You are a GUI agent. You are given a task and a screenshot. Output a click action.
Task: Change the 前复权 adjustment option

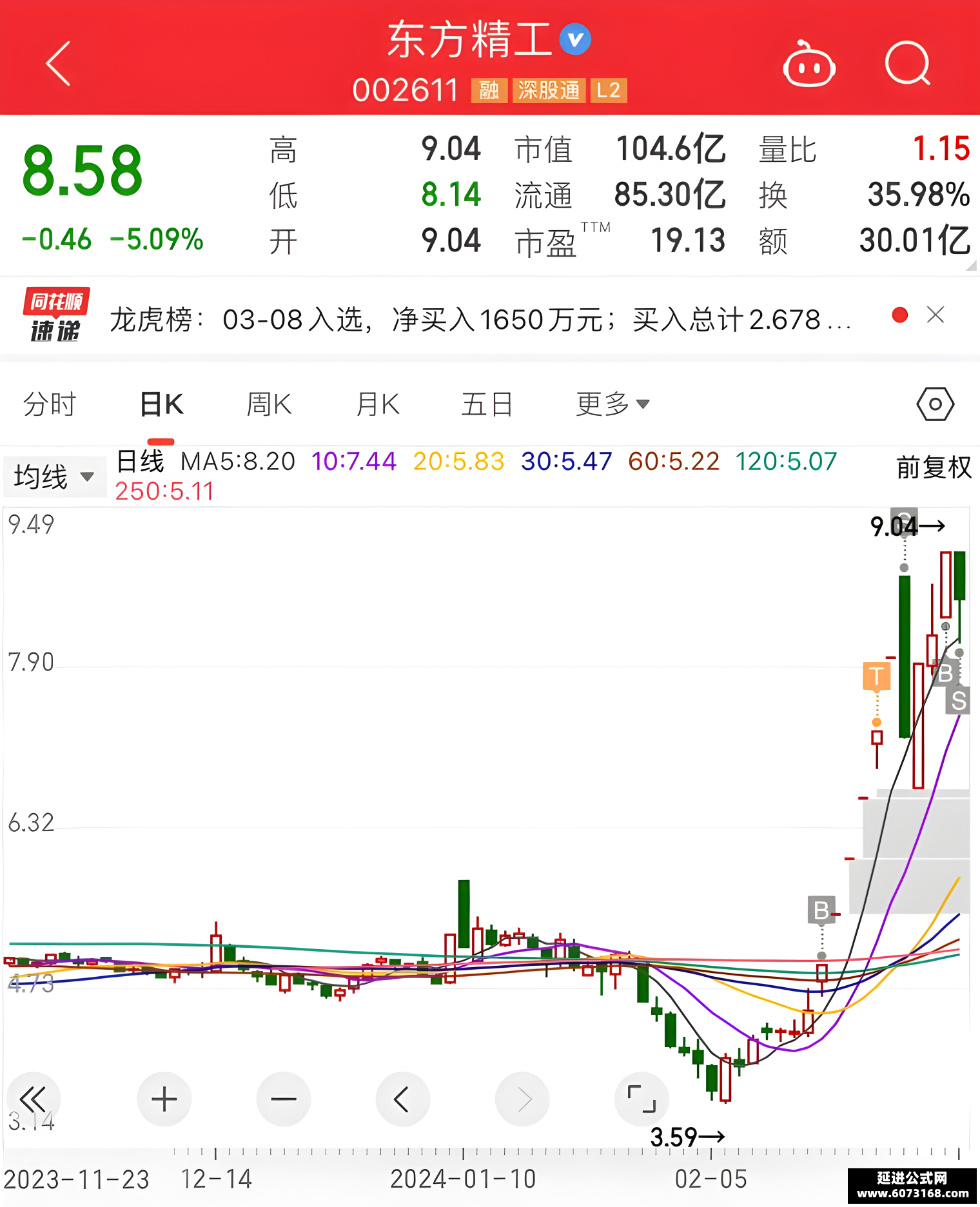coord(934,467)
